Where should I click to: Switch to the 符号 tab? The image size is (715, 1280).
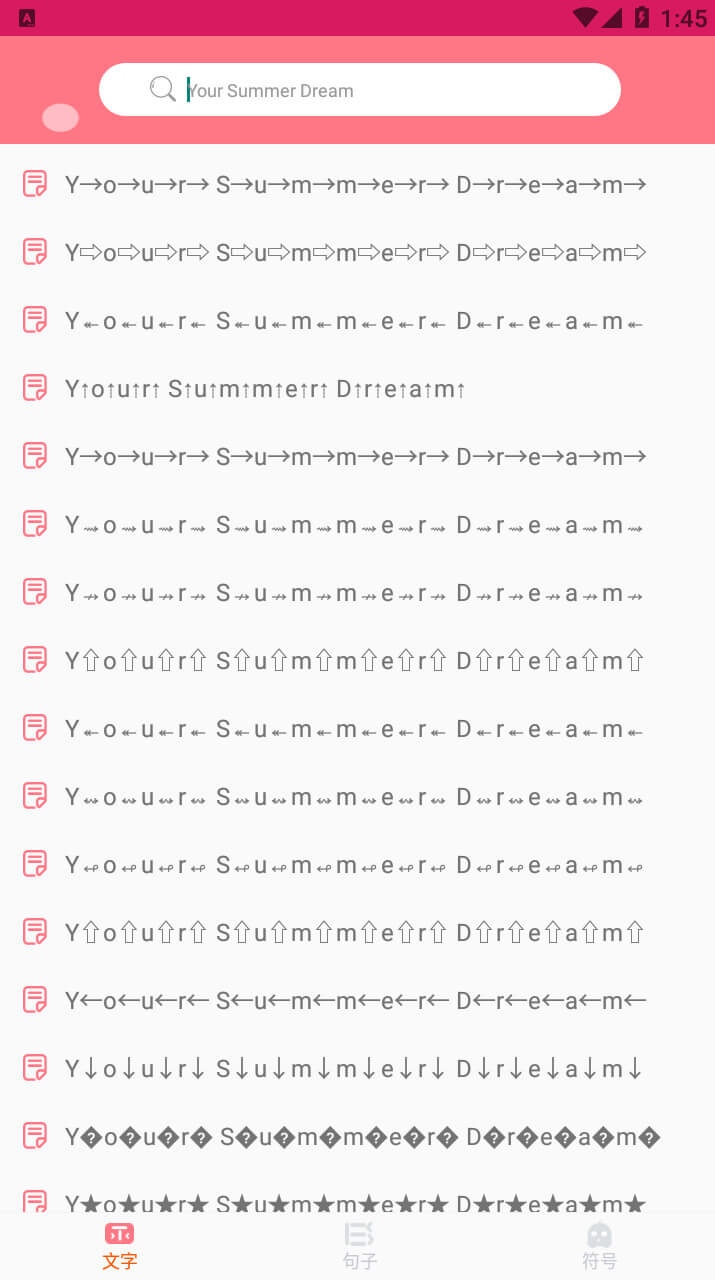click(x=599, y=1246)
